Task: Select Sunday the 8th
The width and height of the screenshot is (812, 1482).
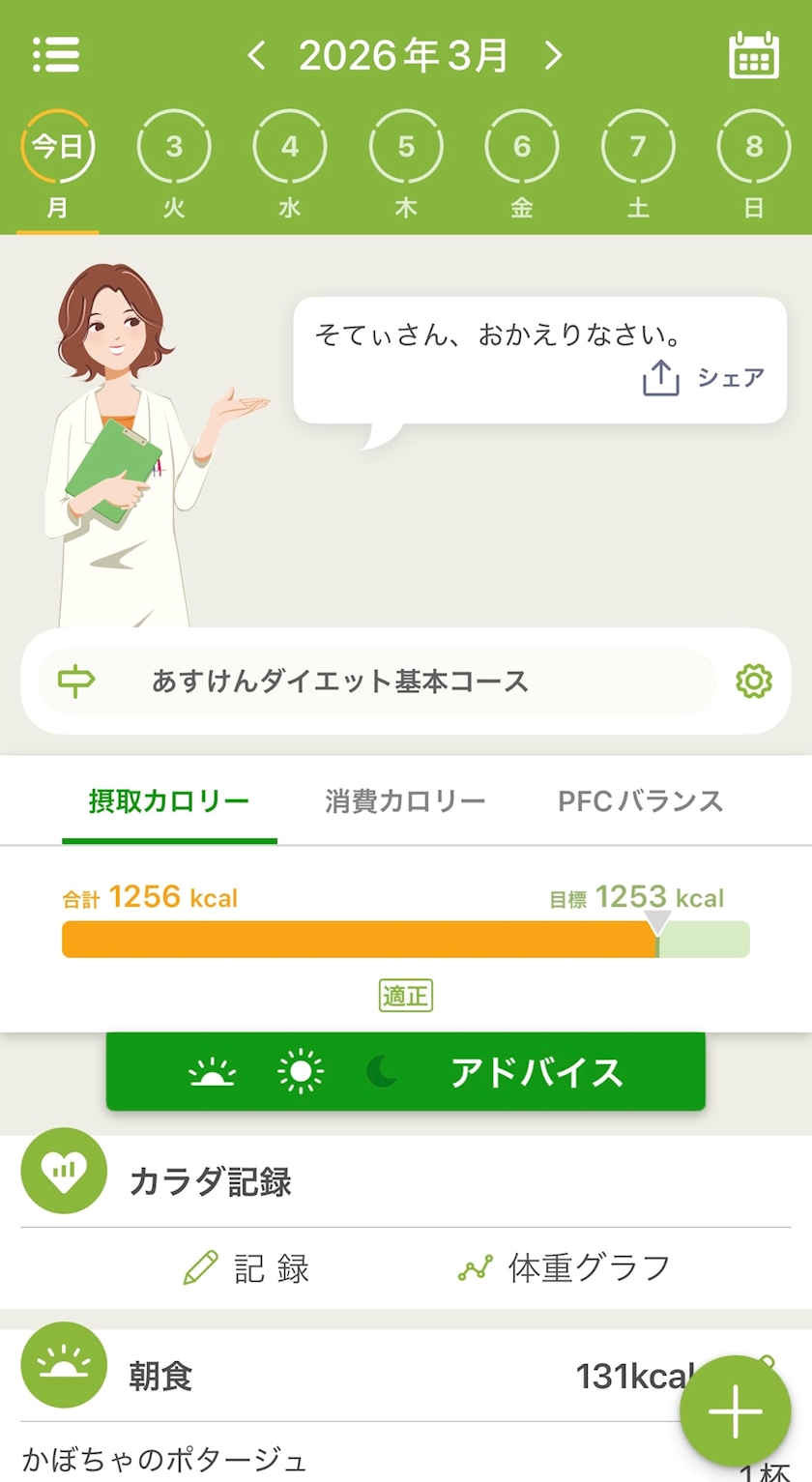Action: tap(754, 148)
